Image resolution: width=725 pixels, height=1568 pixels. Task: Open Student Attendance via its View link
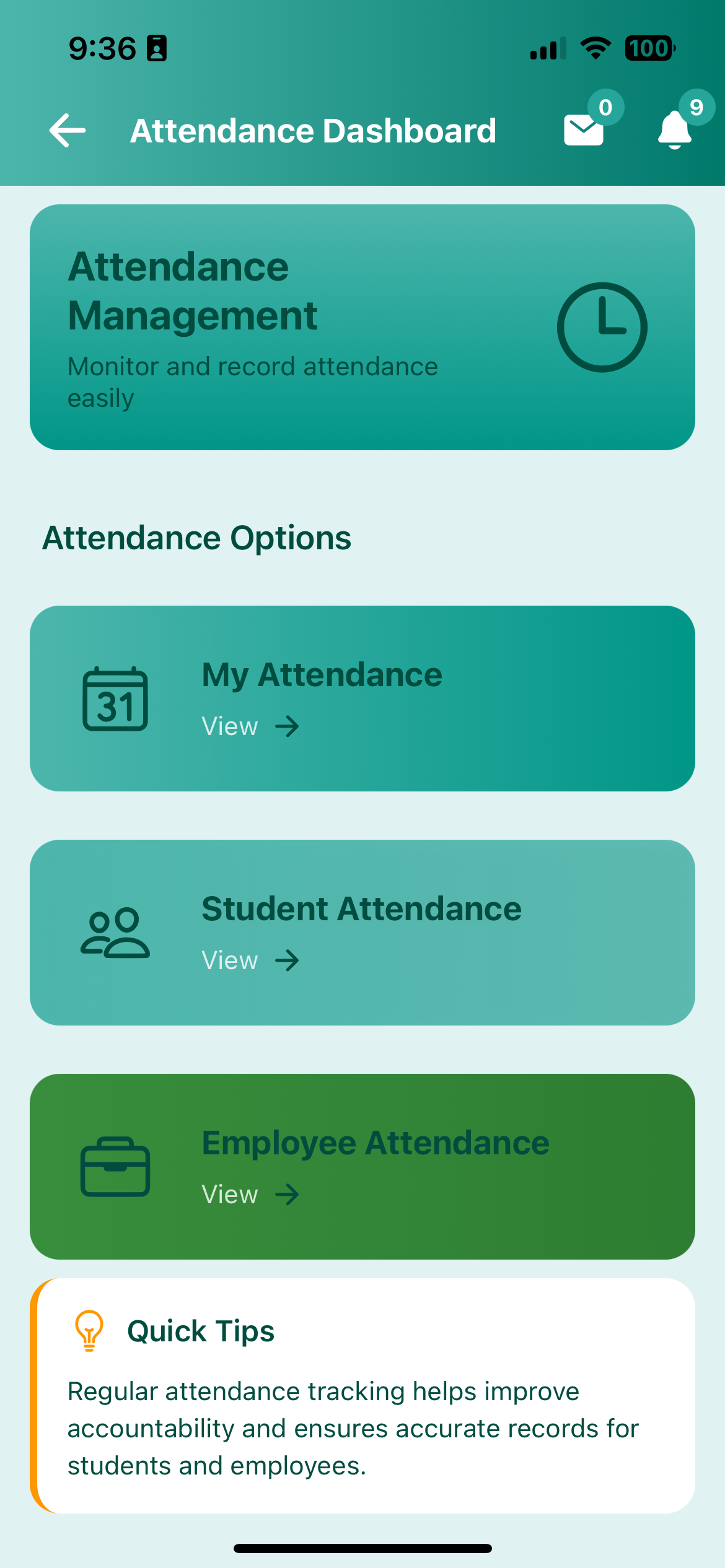(230, 960)
